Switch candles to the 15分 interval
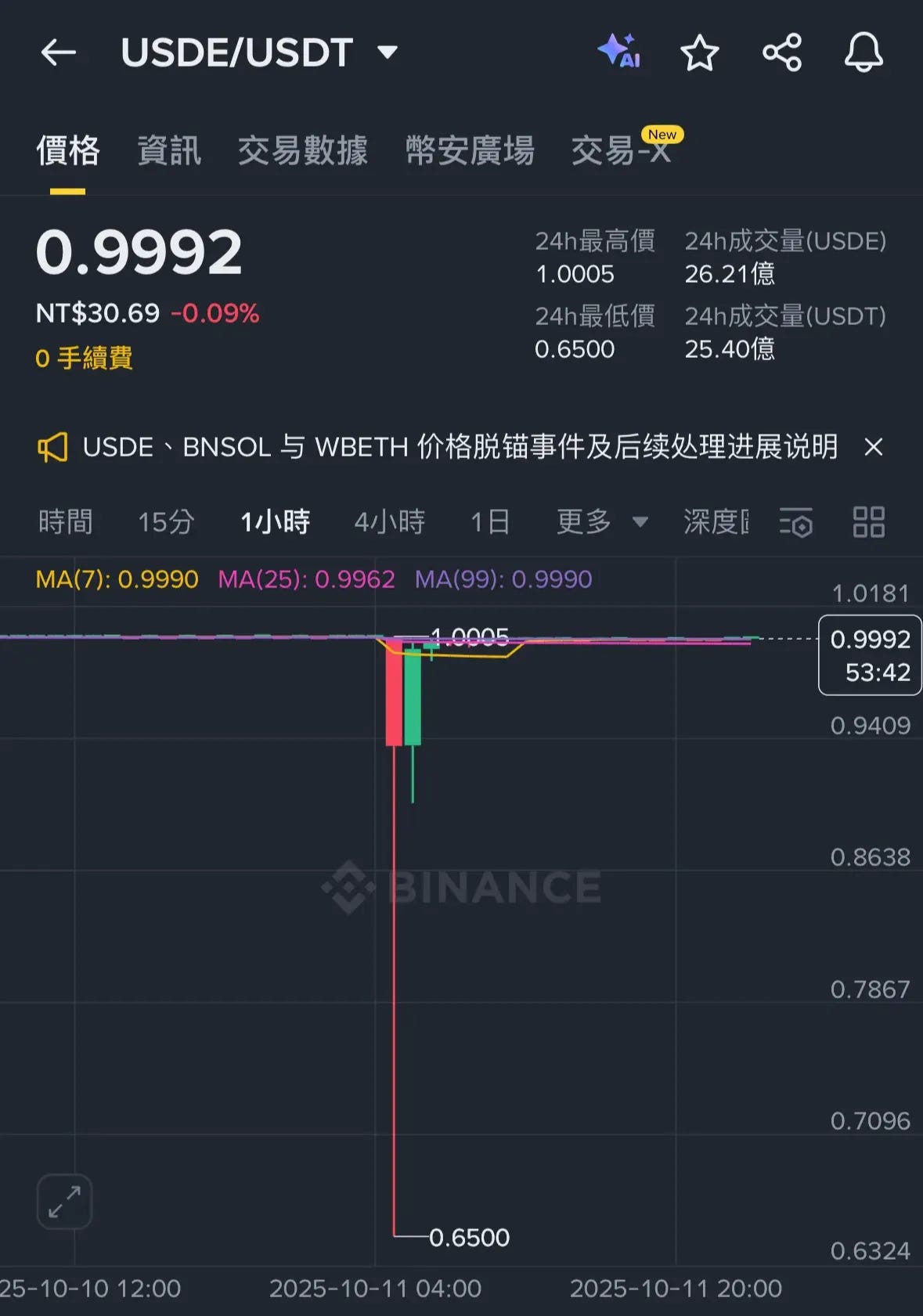The width and height of the screenshot is (923, 1316). pos(165,521)
